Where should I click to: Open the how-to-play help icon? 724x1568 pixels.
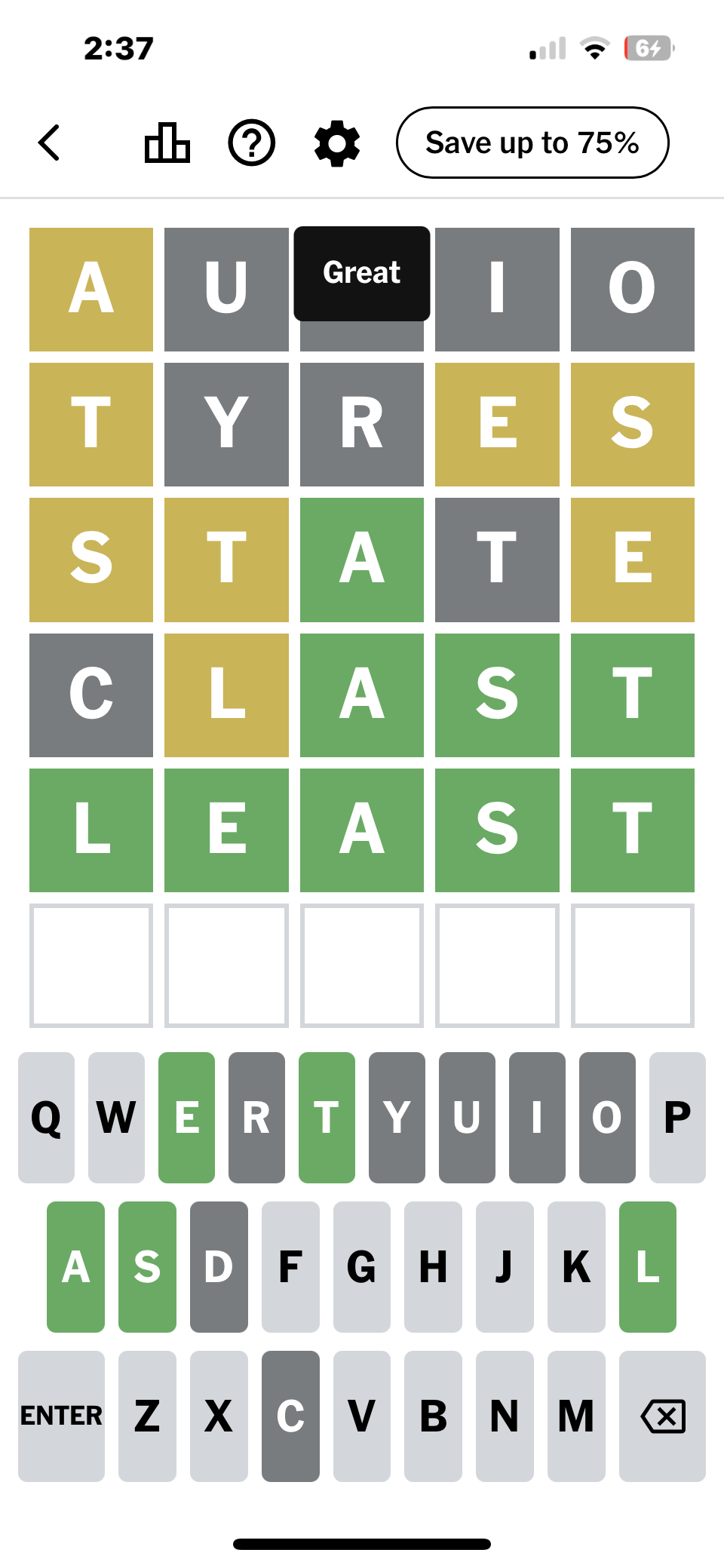(x=251, y=143)
